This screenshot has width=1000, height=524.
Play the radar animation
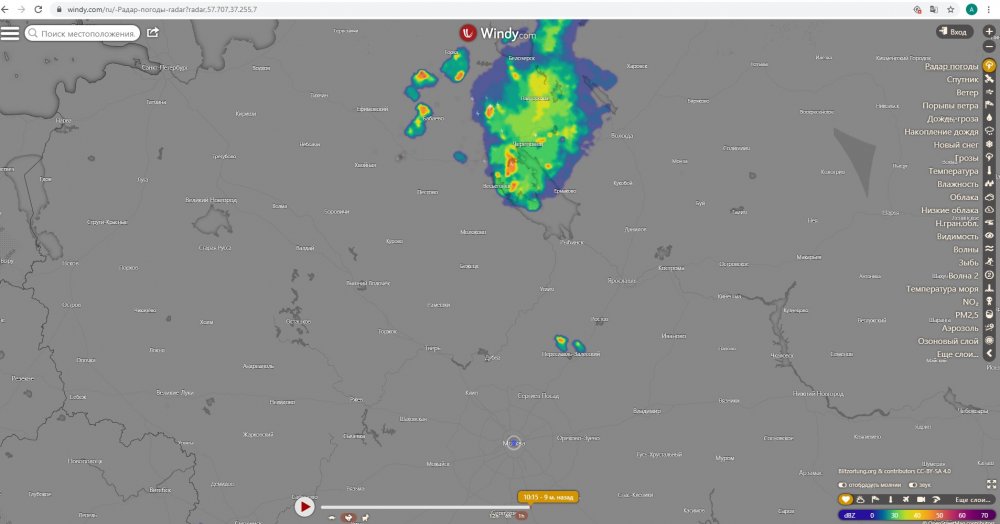[305, 507]
